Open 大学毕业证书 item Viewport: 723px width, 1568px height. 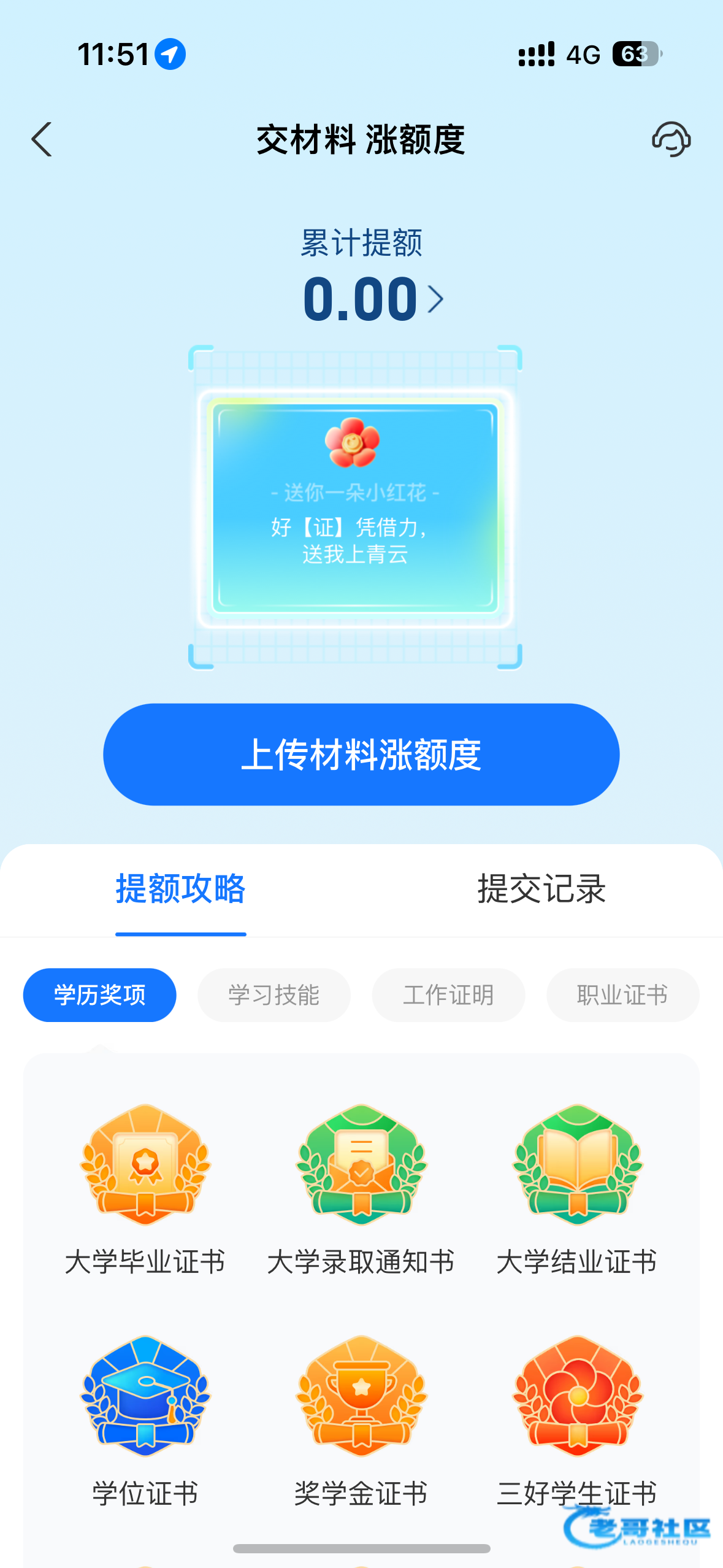tap(145, 1189)
